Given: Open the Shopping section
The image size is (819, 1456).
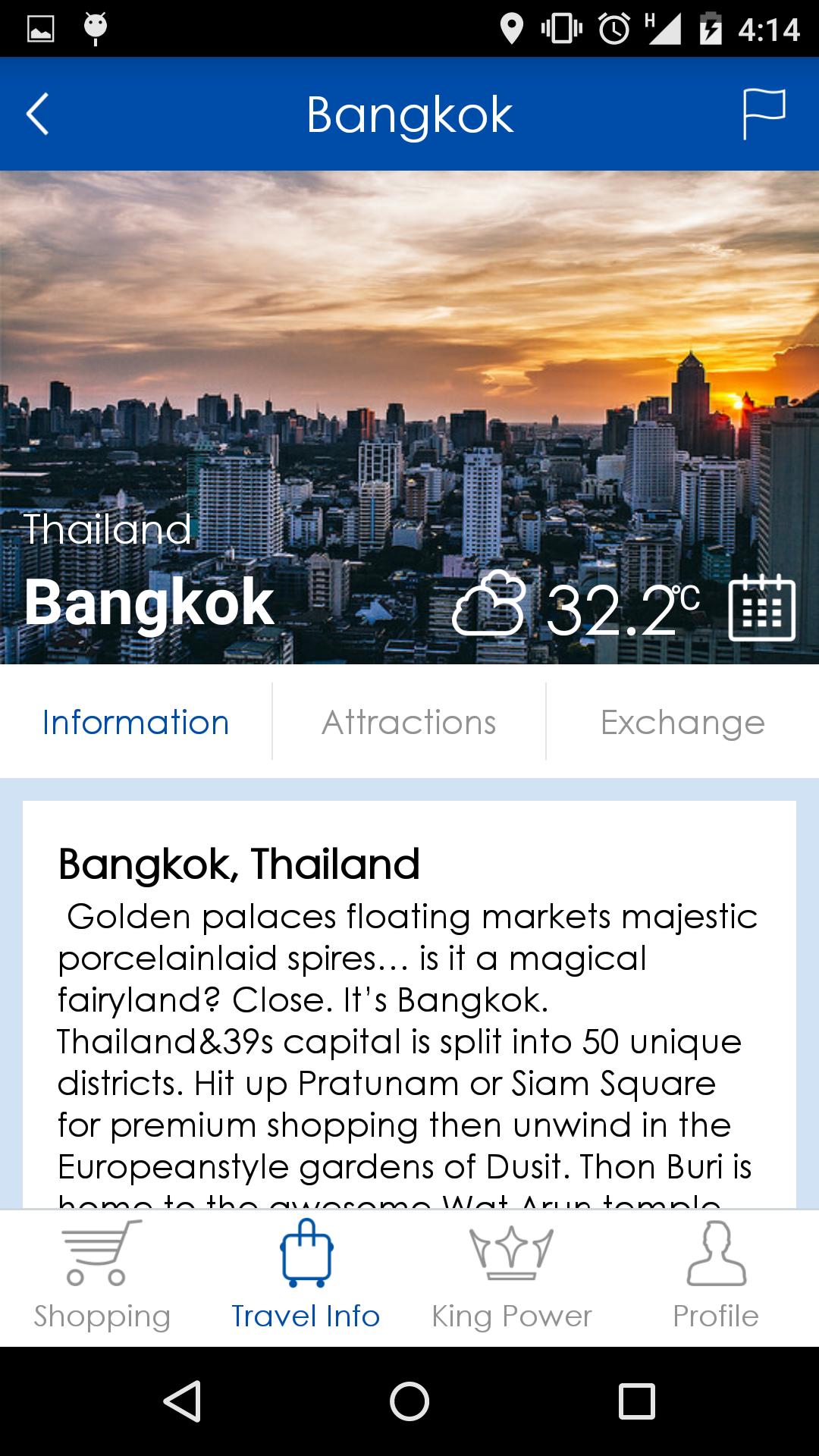Looking at the screenshot, I should pyautogui.click(x=102, y=1277).
